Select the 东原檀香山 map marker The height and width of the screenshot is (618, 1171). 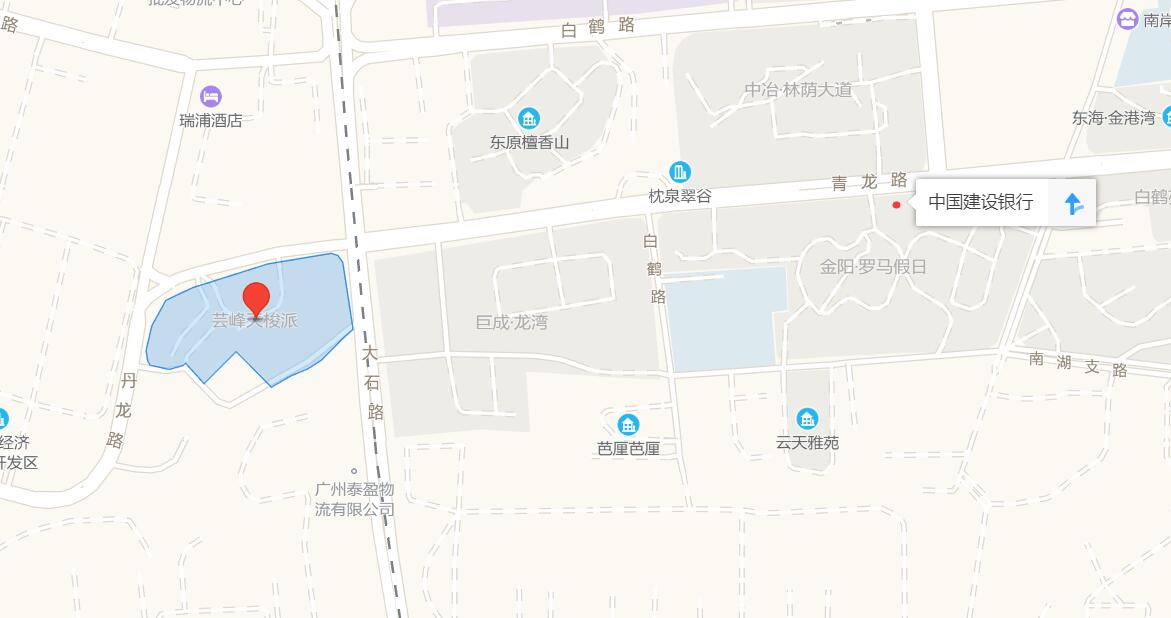click(x=528, y=119)
